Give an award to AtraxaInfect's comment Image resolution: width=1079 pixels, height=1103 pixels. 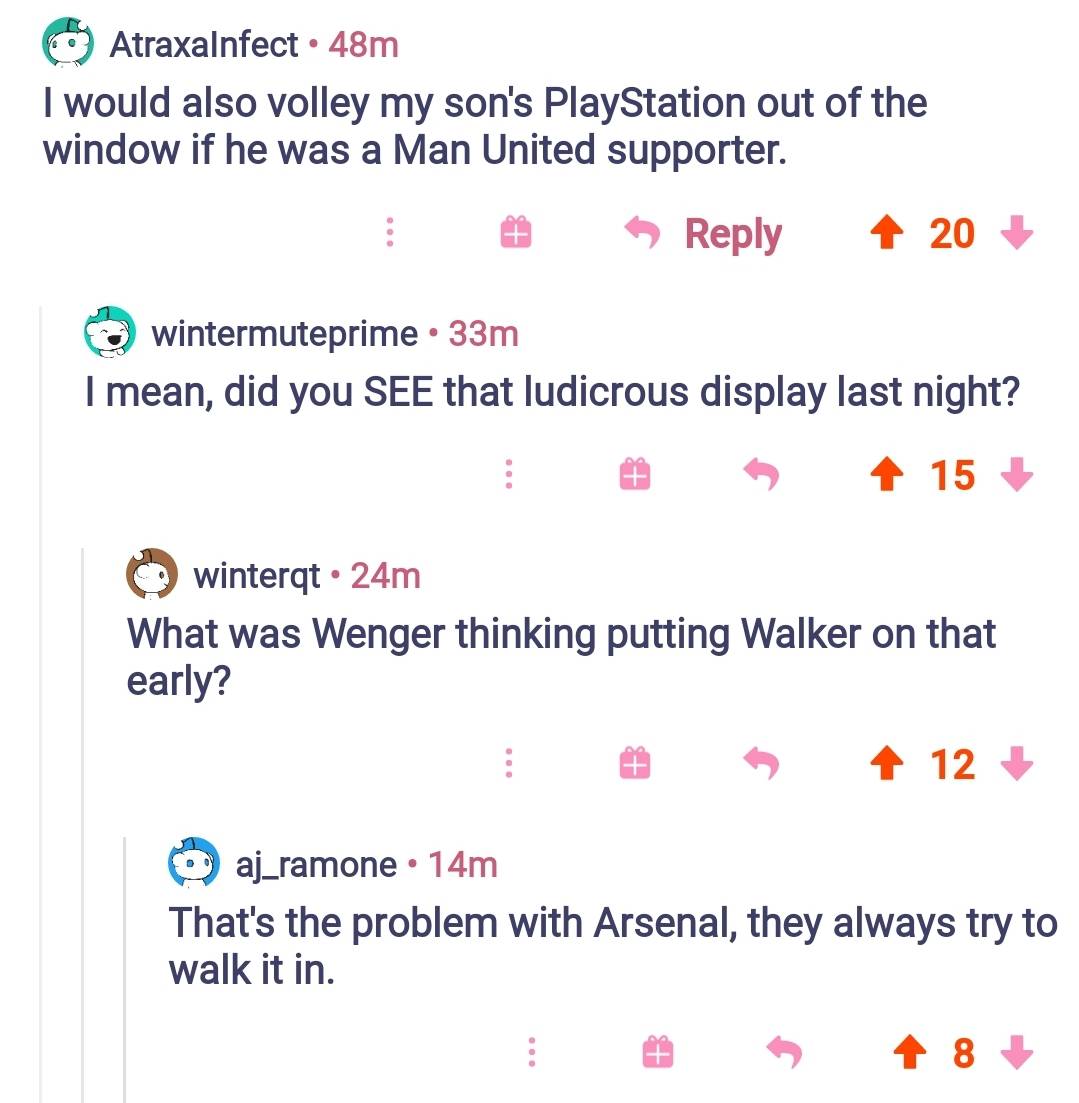515,233
